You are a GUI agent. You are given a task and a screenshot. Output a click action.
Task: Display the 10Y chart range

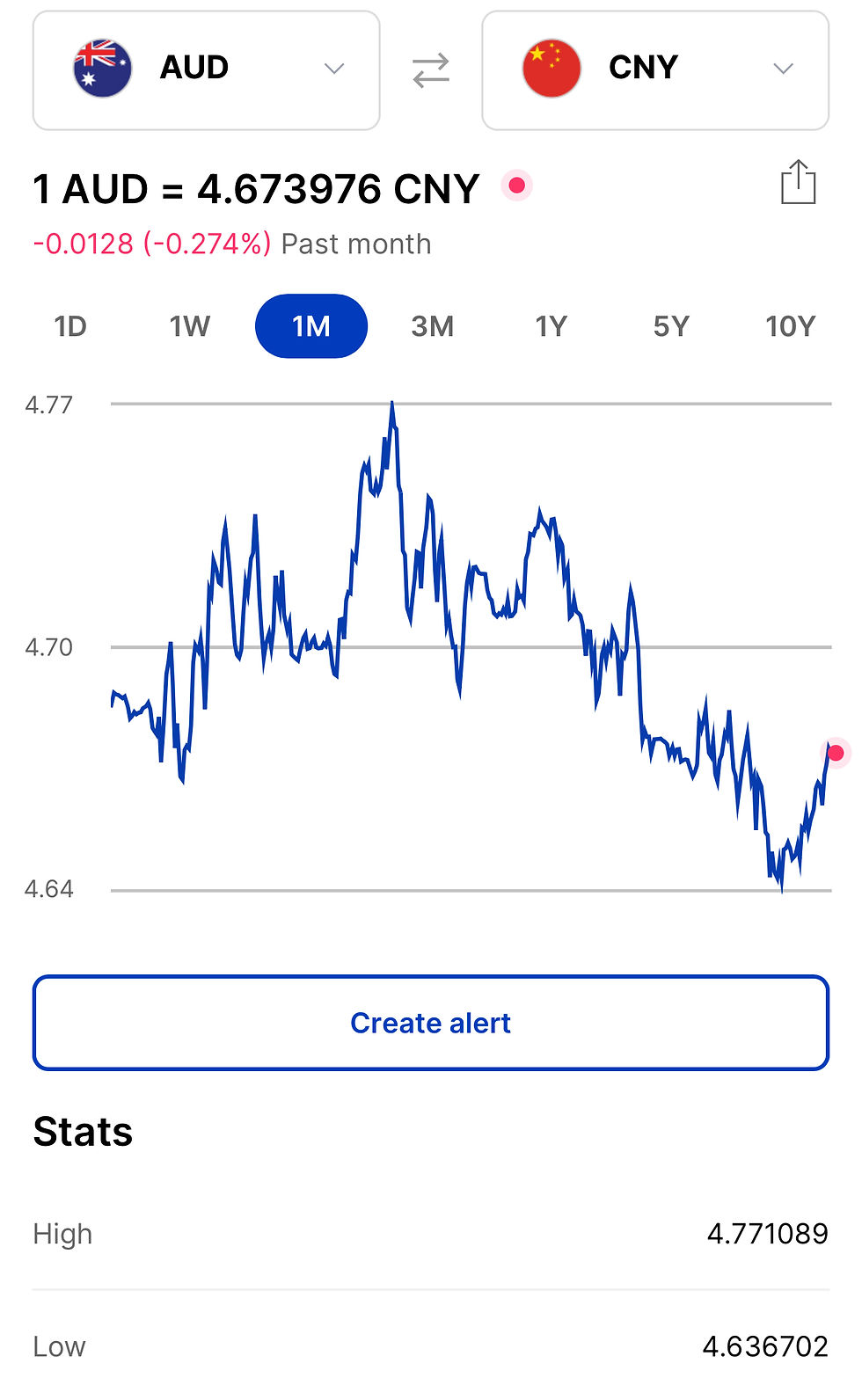coord(790,326)
